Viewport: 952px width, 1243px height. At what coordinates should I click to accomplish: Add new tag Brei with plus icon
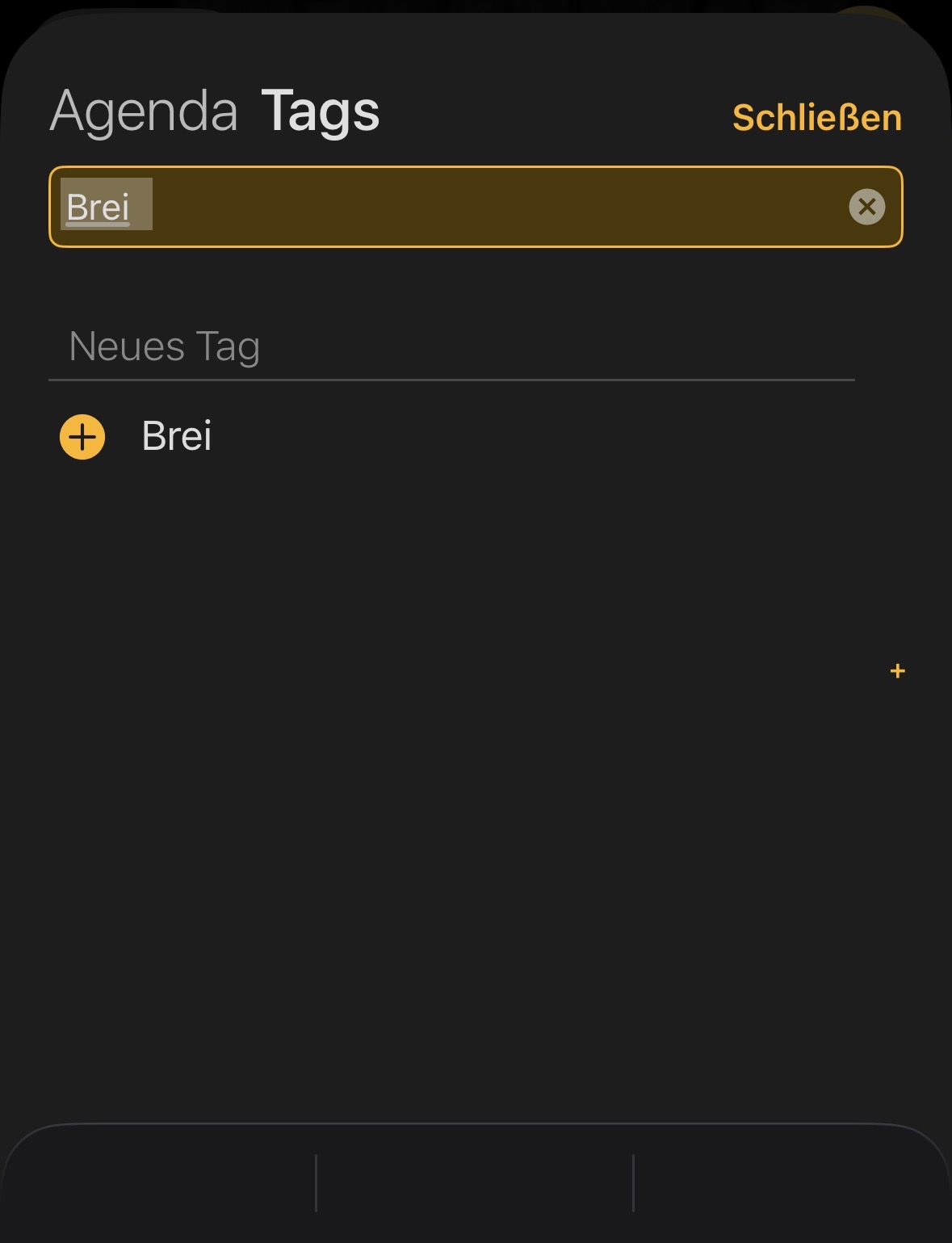click(82, 437)
